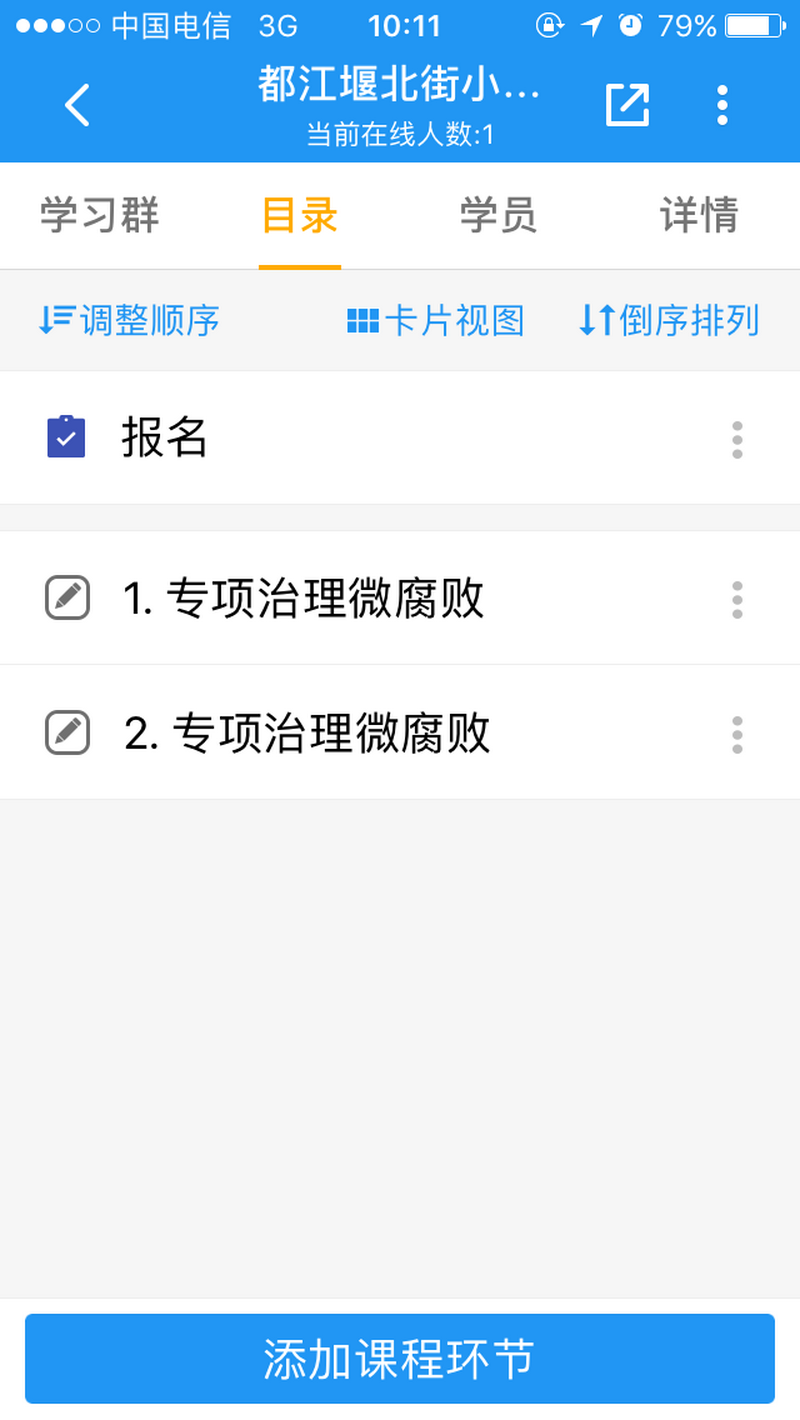The width and height of the screenshot is (800, 1420).
Task: Tap 倒序排列 to reverse order
Action: click(669, 321)
